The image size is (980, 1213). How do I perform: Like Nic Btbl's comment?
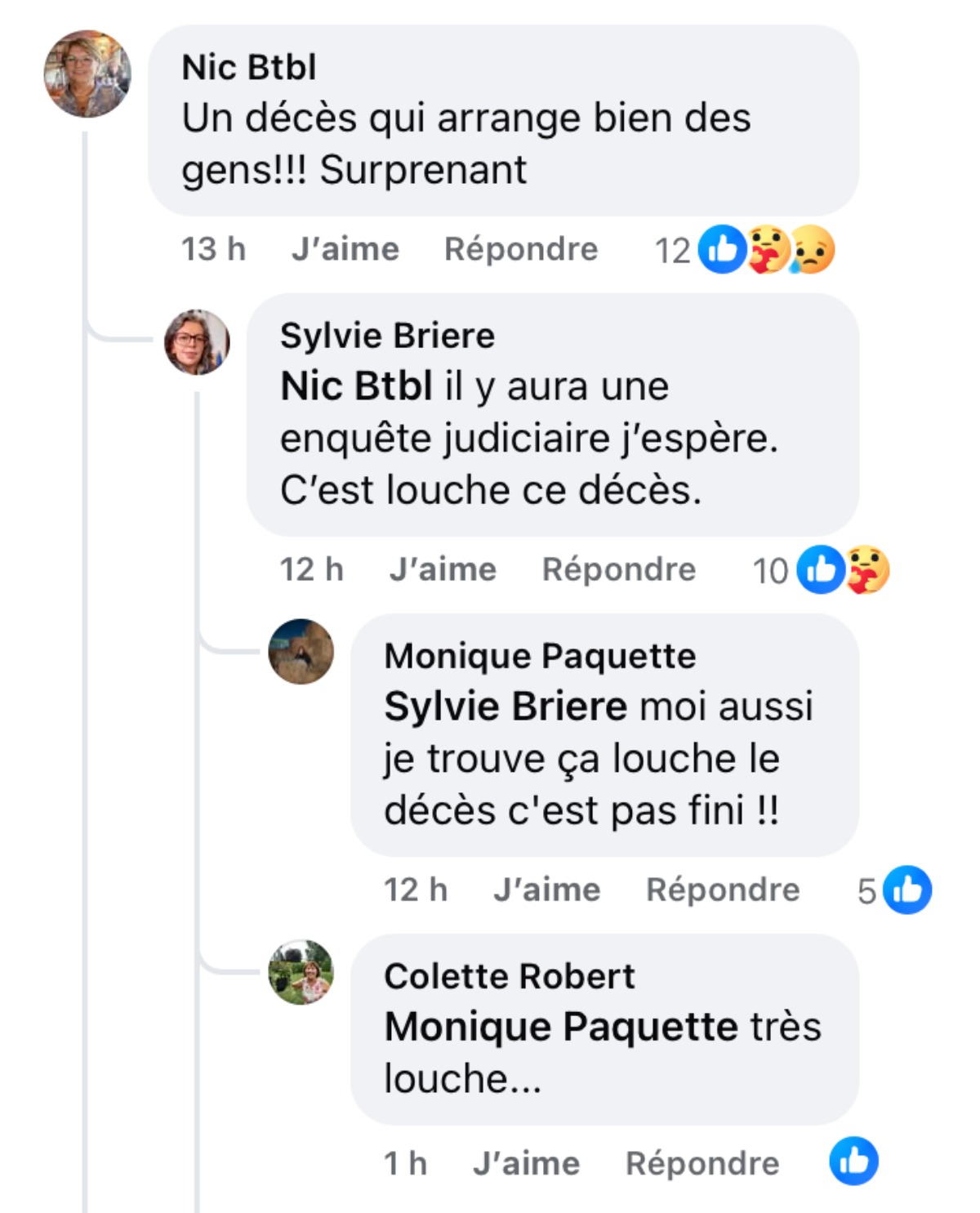pyautogui.click(x=345, y=249)
